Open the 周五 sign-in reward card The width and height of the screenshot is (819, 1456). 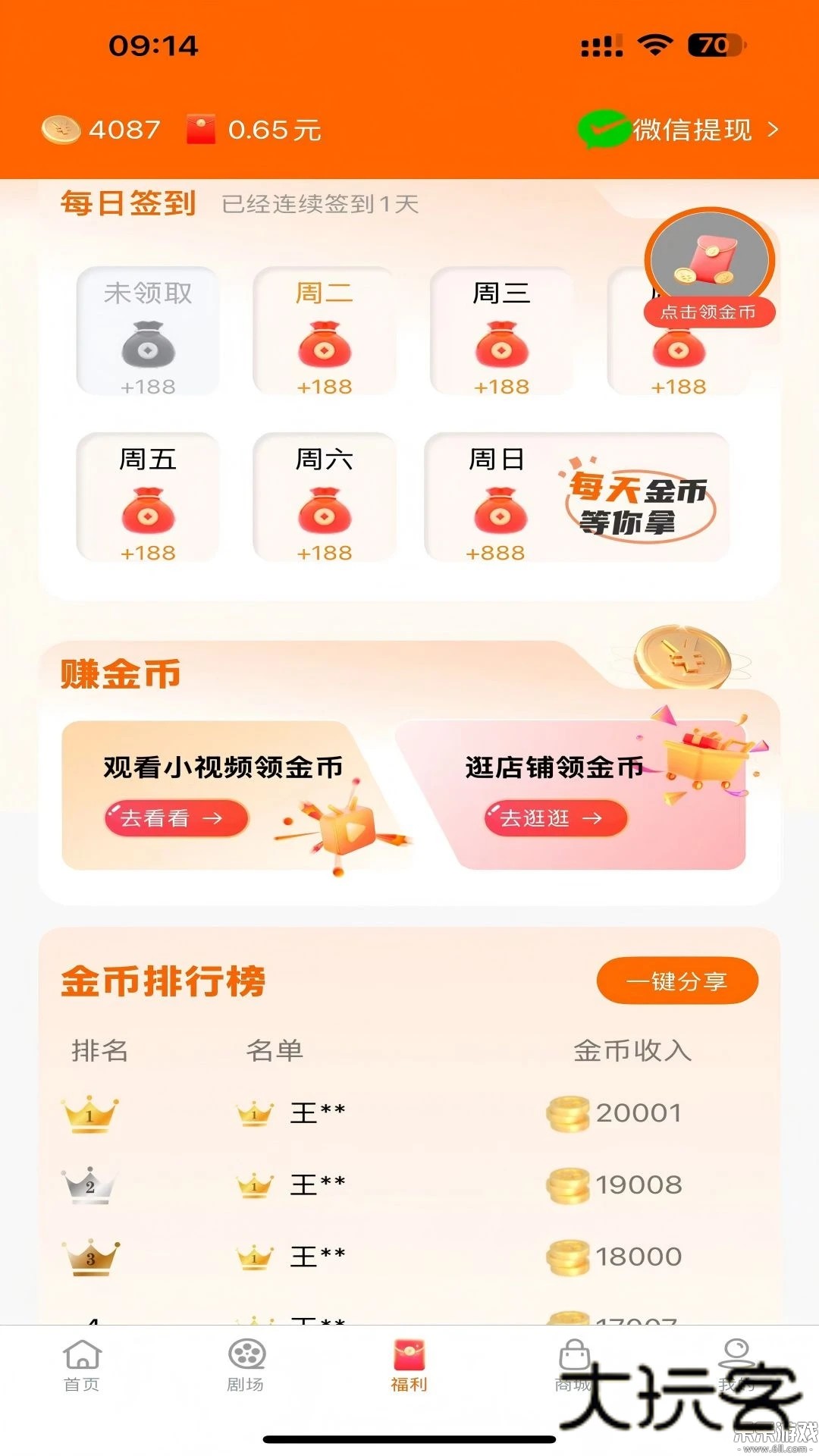[148, 498]
